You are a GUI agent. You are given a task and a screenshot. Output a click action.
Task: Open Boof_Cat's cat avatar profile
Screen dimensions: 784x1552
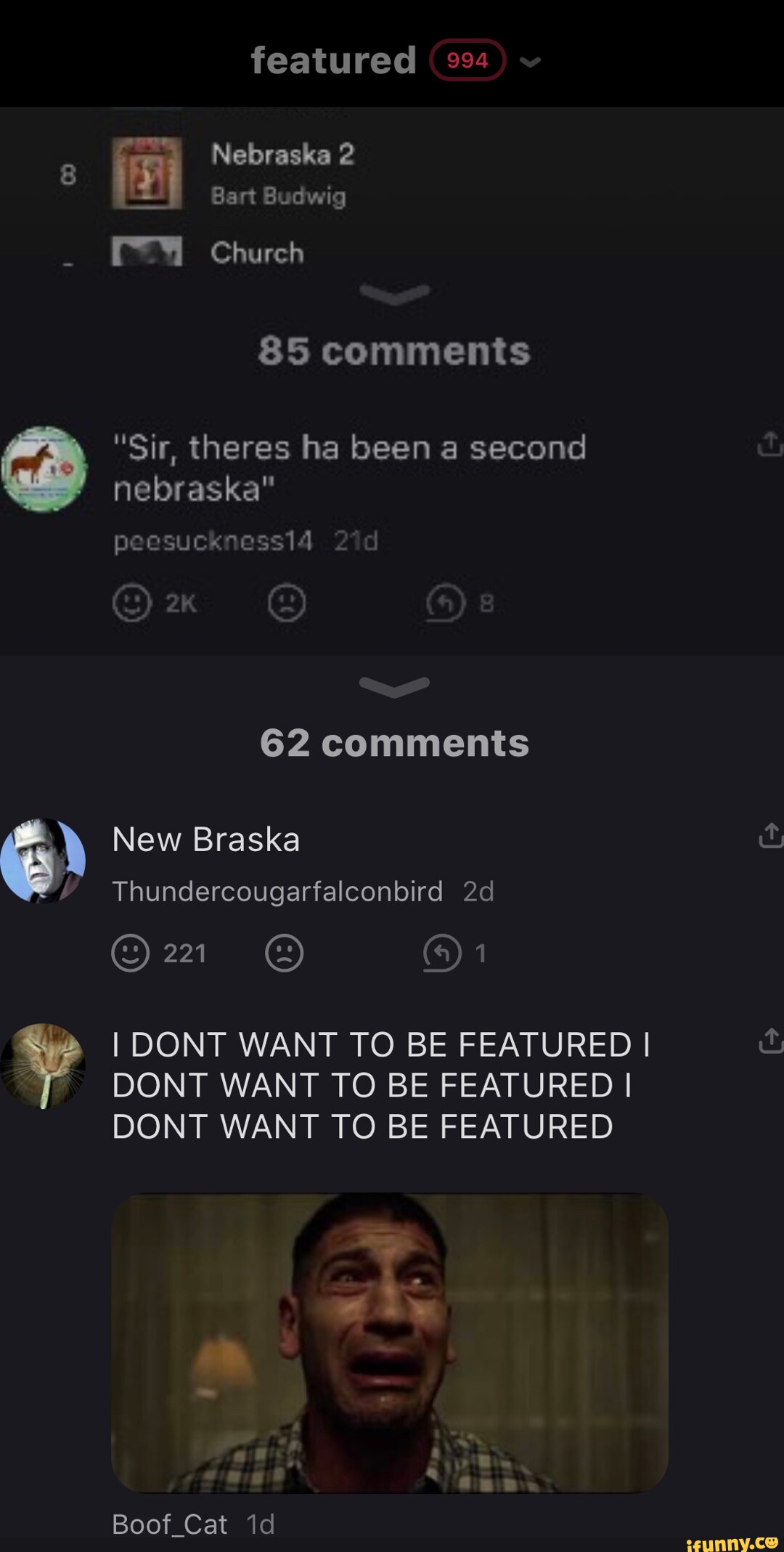(x=43, y=1065)
